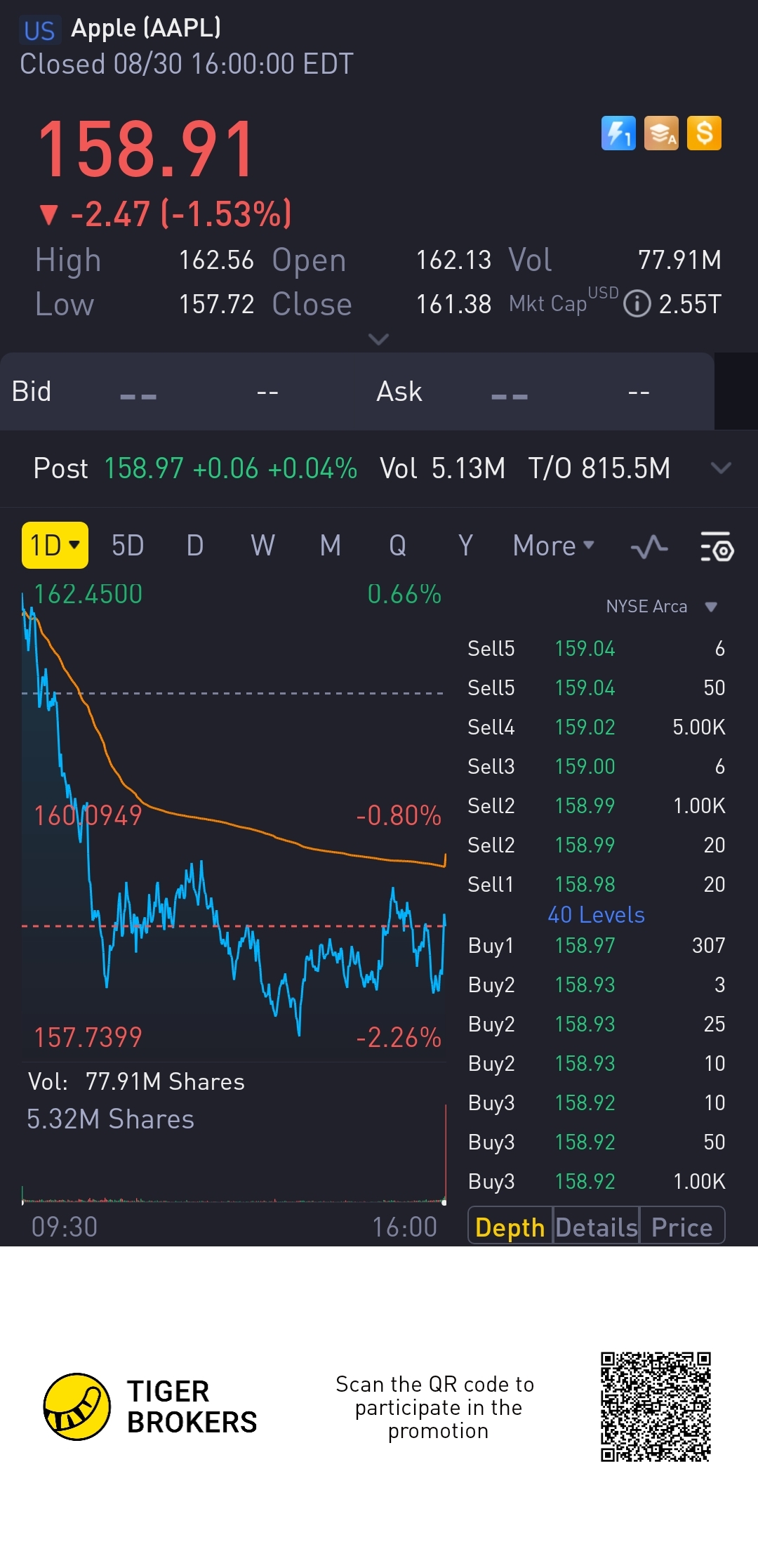Tap the yellow dollar badge icon
758x1568 pixels.
pos(704,133)
